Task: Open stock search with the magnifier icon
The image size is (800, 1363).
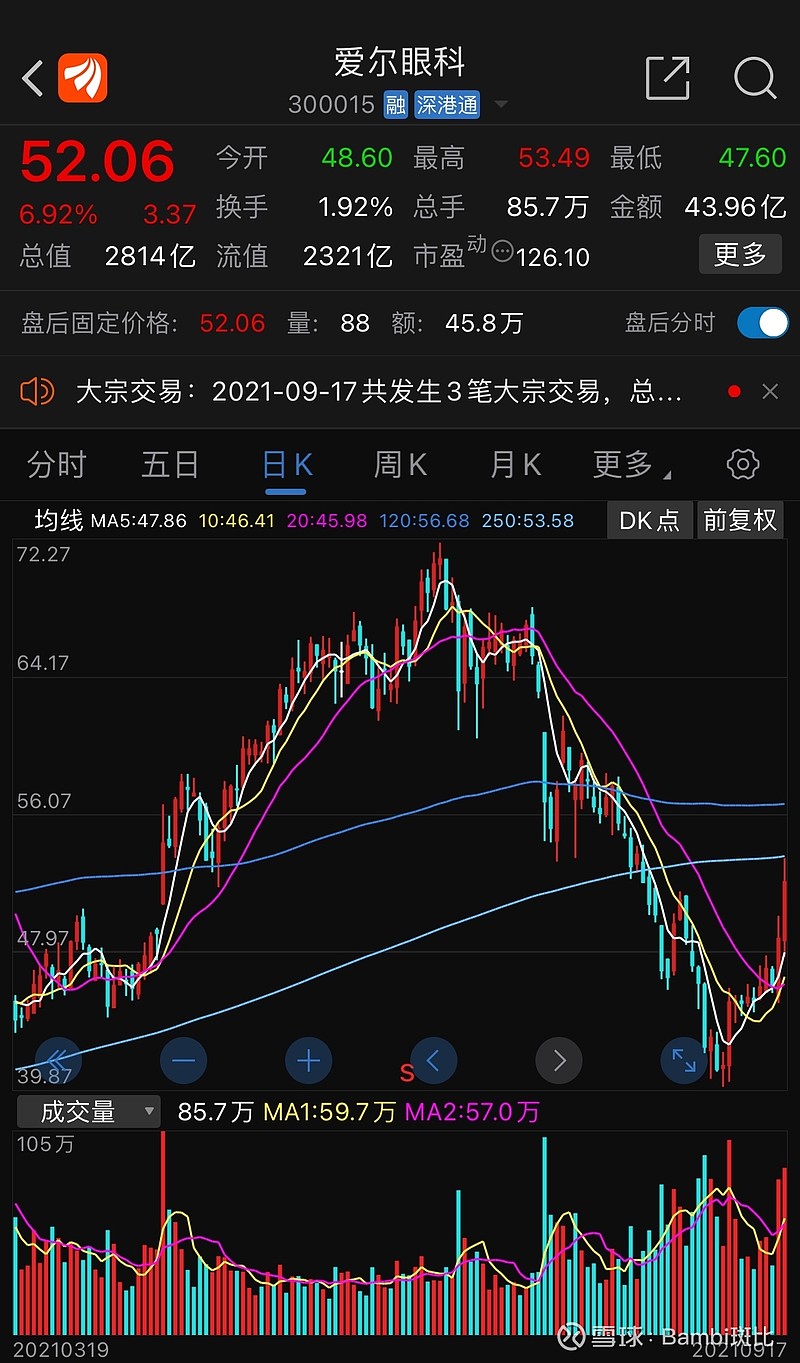Action: click(755, 78)
